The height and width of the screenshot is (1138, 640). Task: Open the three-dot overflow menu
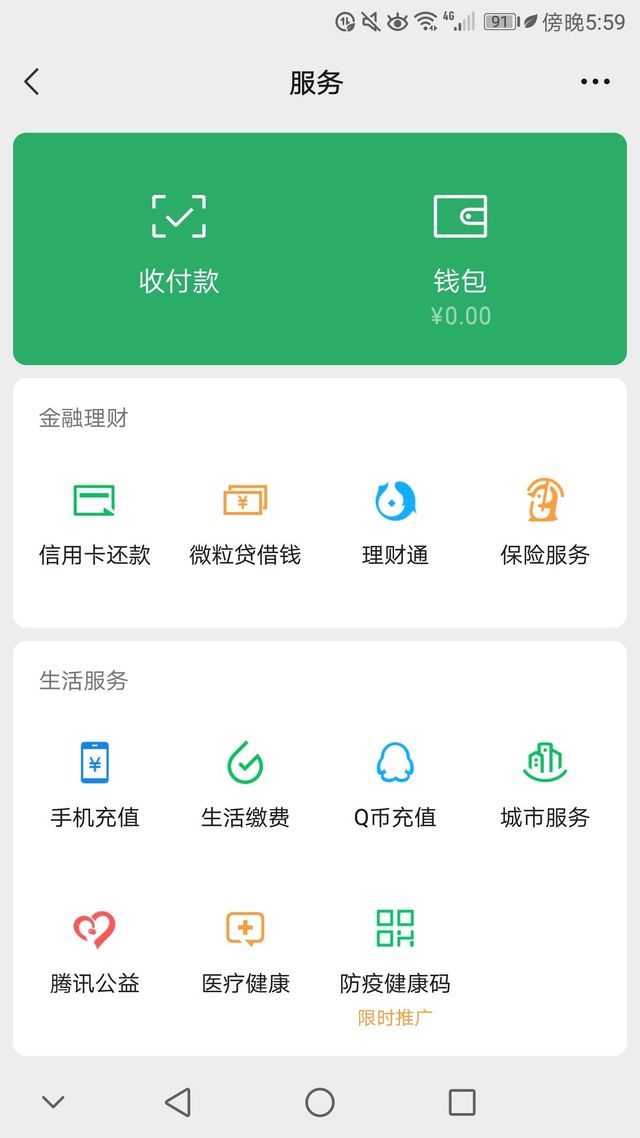[595, 82]
